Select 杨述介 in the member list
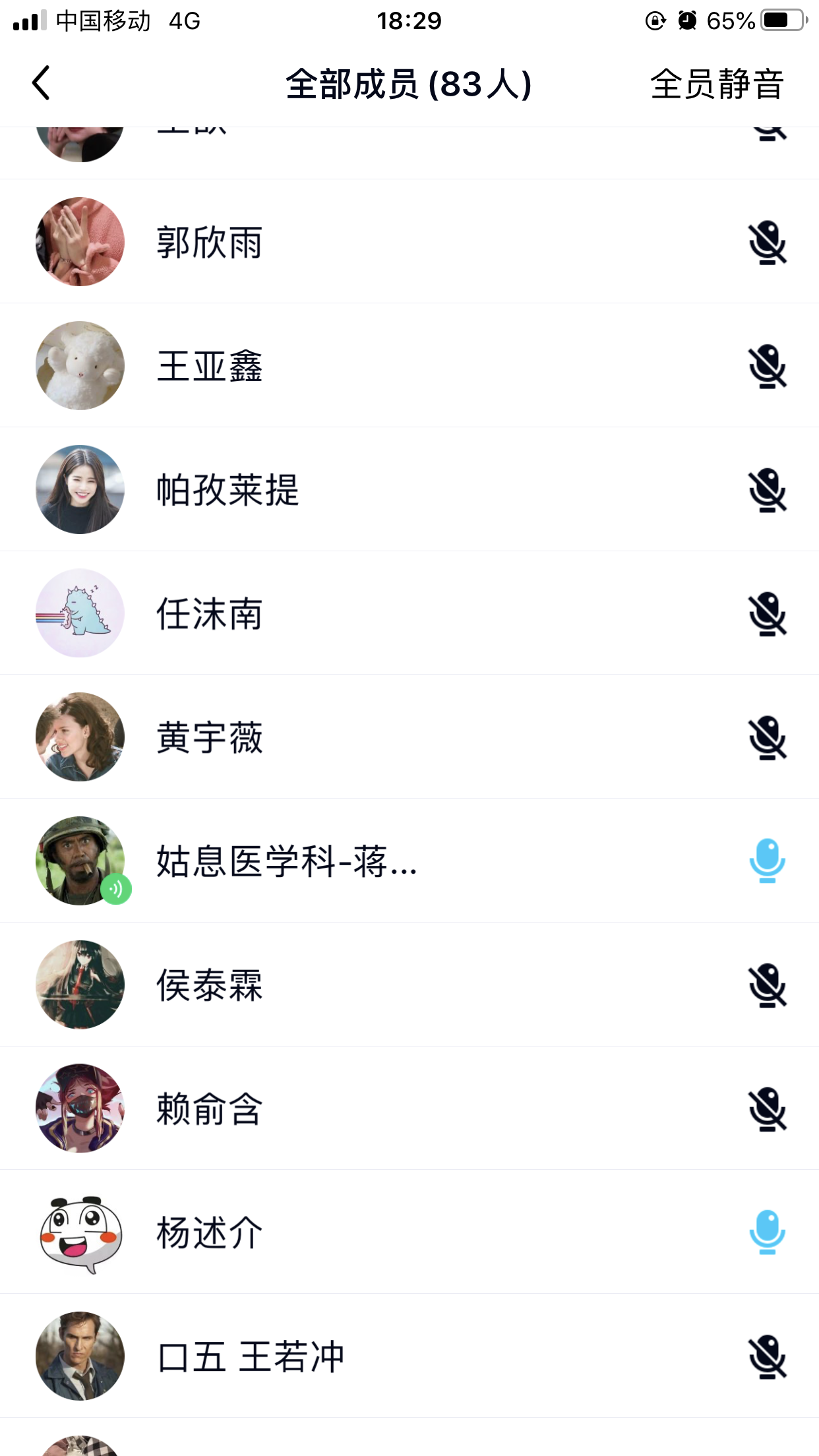Viewport: 819px width, 1456px height. coord(210,1232)
